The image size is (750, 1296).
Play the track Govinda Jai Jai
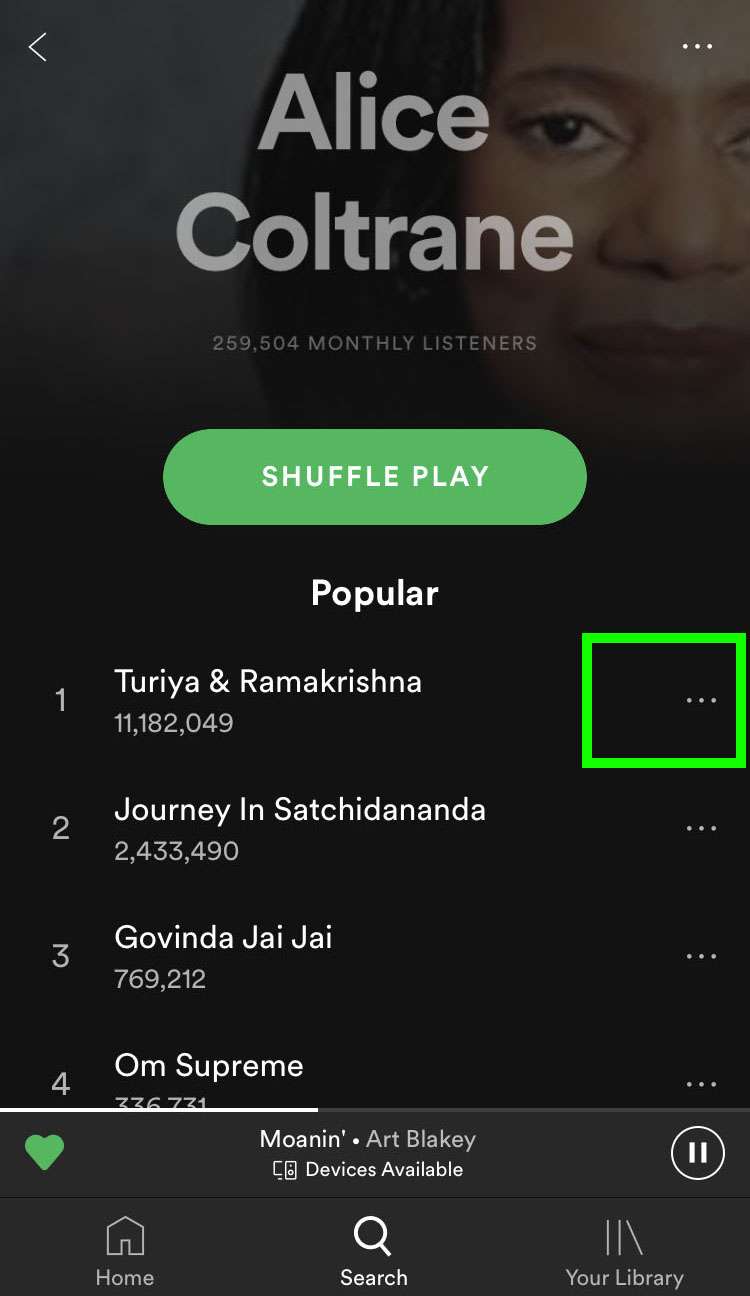[x=224, y=955]
